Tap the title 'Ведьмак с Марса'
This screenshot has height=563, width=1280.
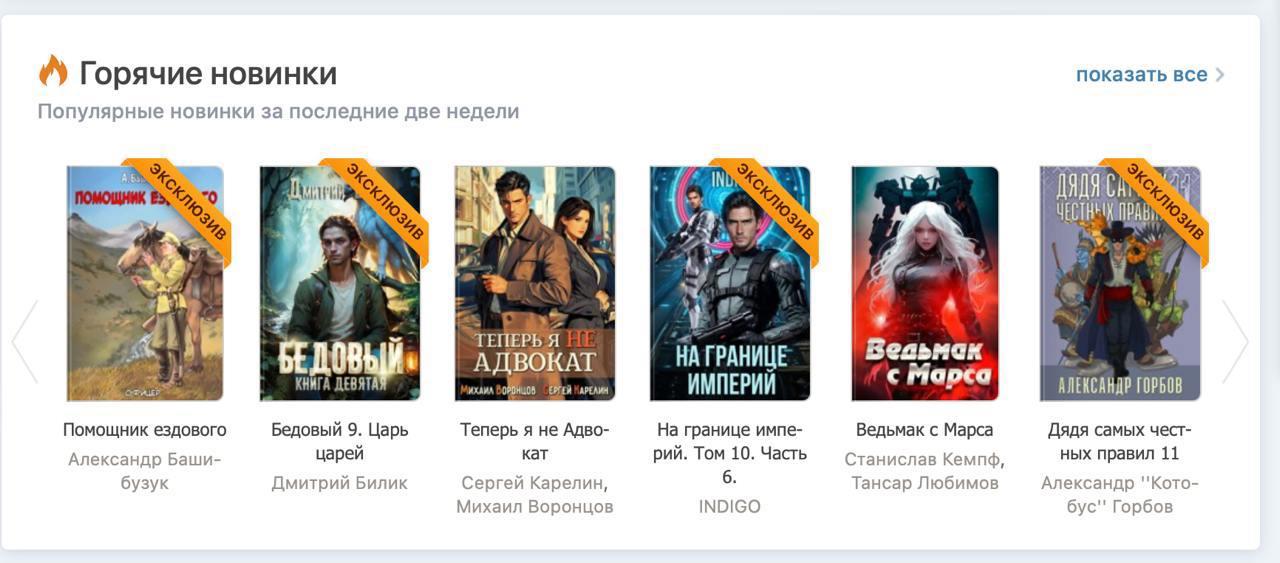(x=925, y=430)
